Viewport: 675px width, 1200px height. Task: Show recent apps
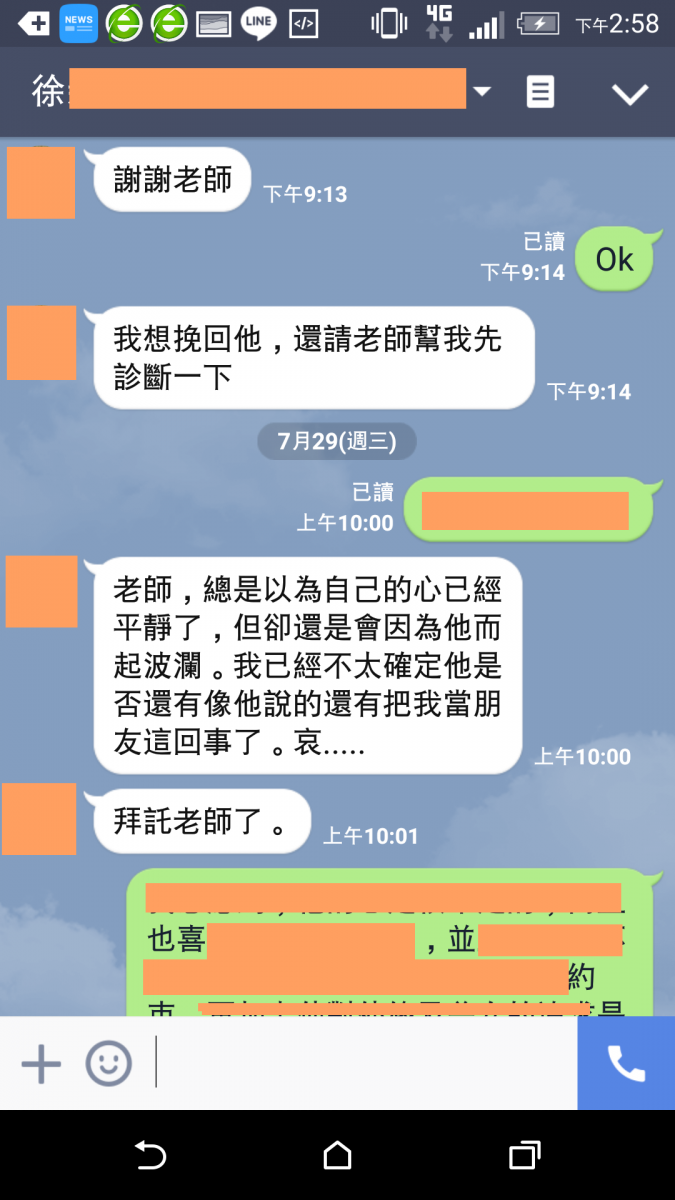coord(524,1156)
